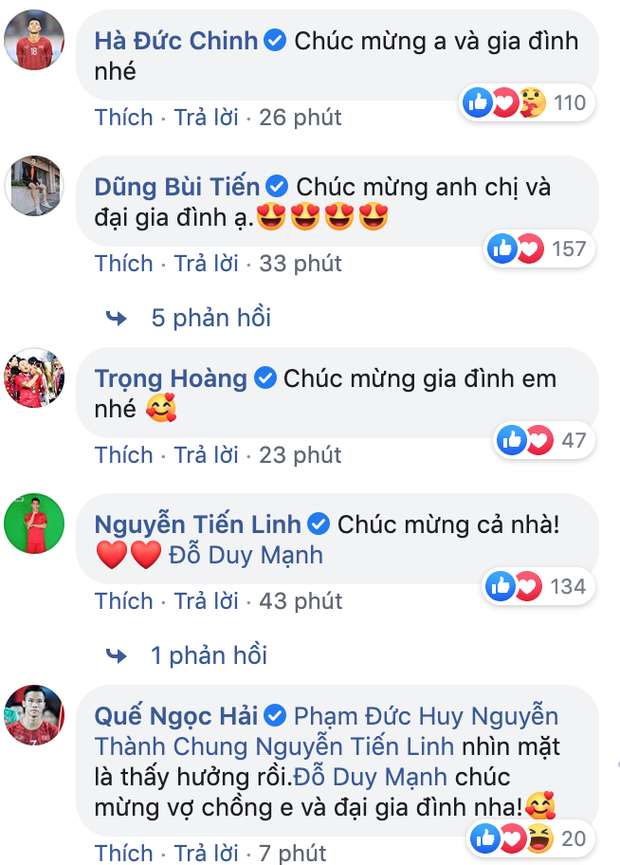The height and width of the screenshot is (865, 620).
Task: Like Nguyễn Tiến Linh's comment
Action: click(123, 601)
